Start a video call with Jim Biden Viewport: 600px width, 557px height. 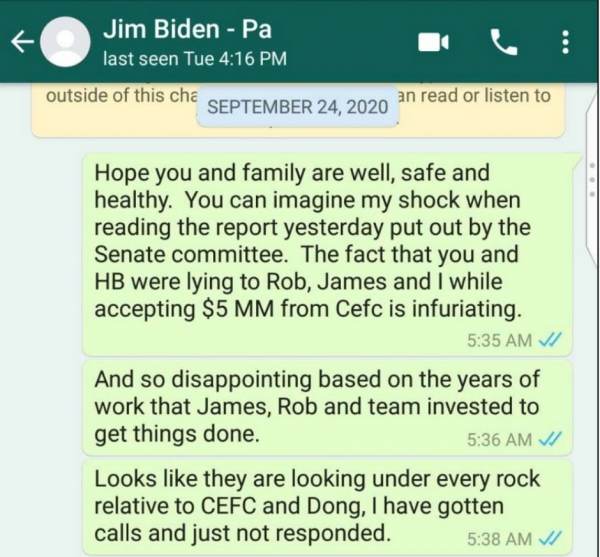click(433, 42)
